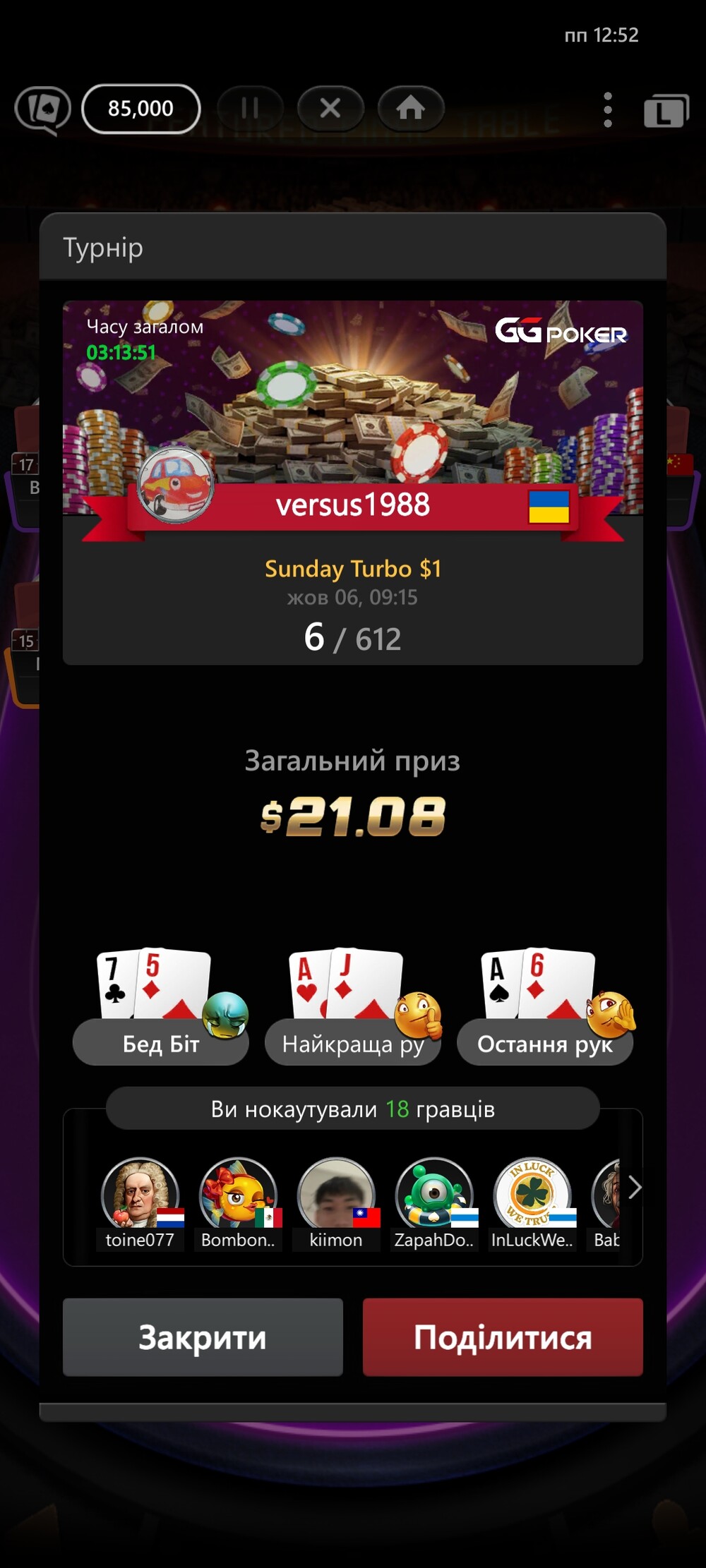The image size is (706, 1568).
Task: Open the 85,000 chip balance
Action: click(140, 108)
